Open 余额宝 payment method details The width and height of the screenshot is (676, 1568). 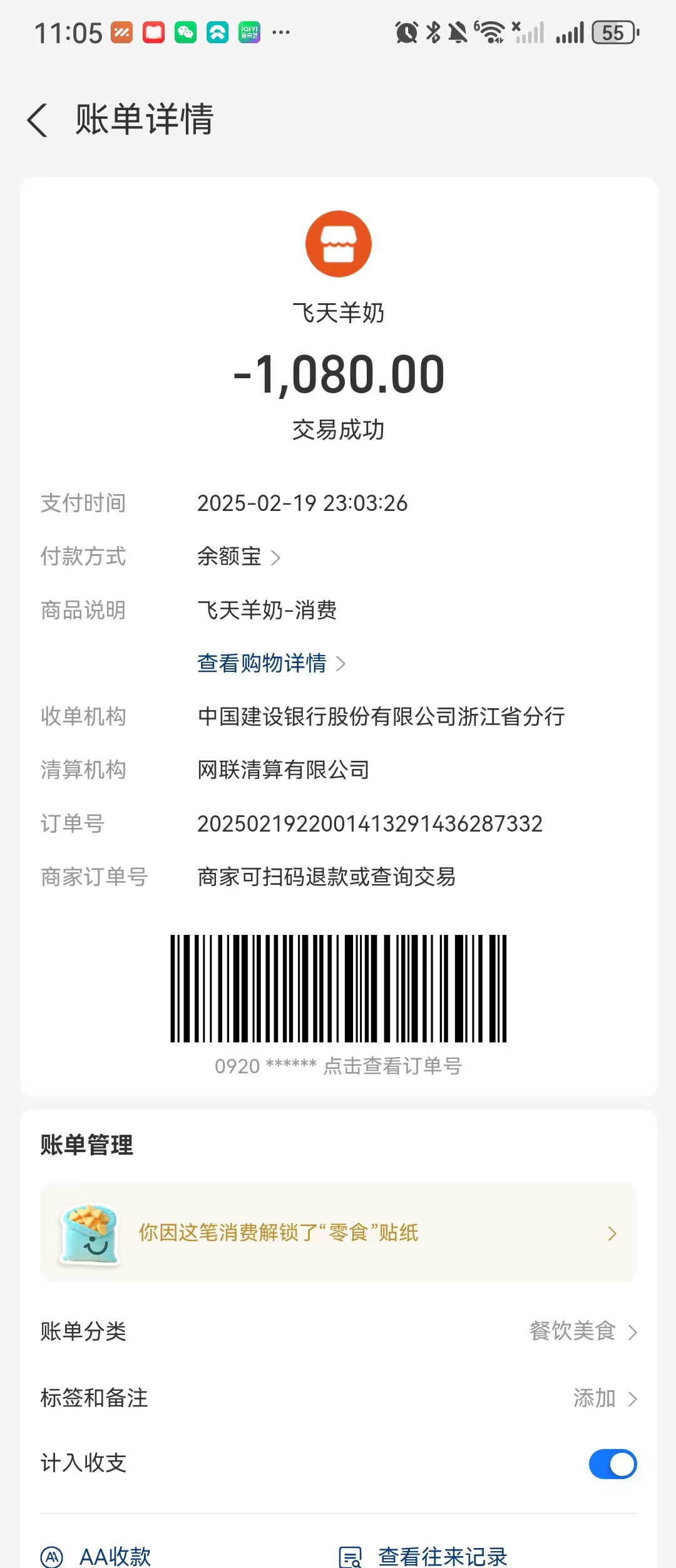[238, 557]
